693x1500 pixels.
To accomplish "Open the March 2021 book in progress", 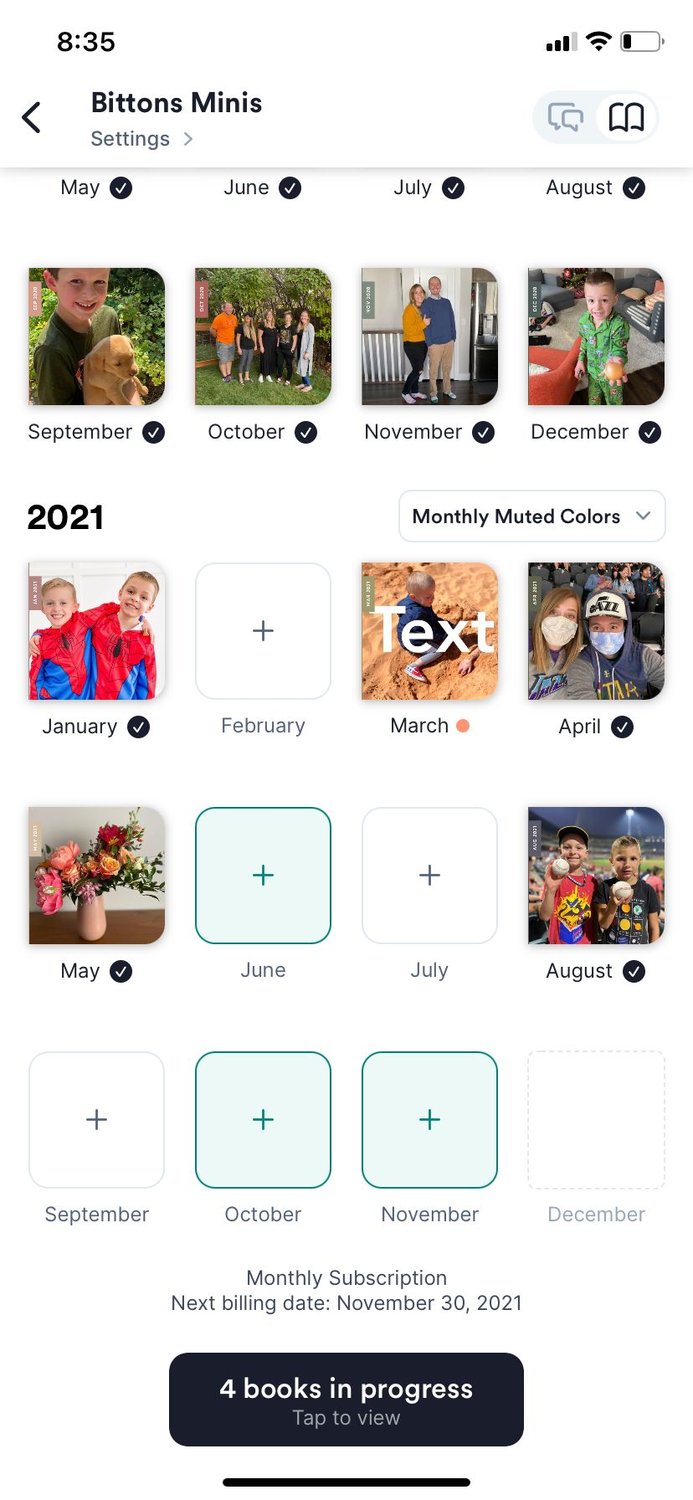I will pos(430,631).
